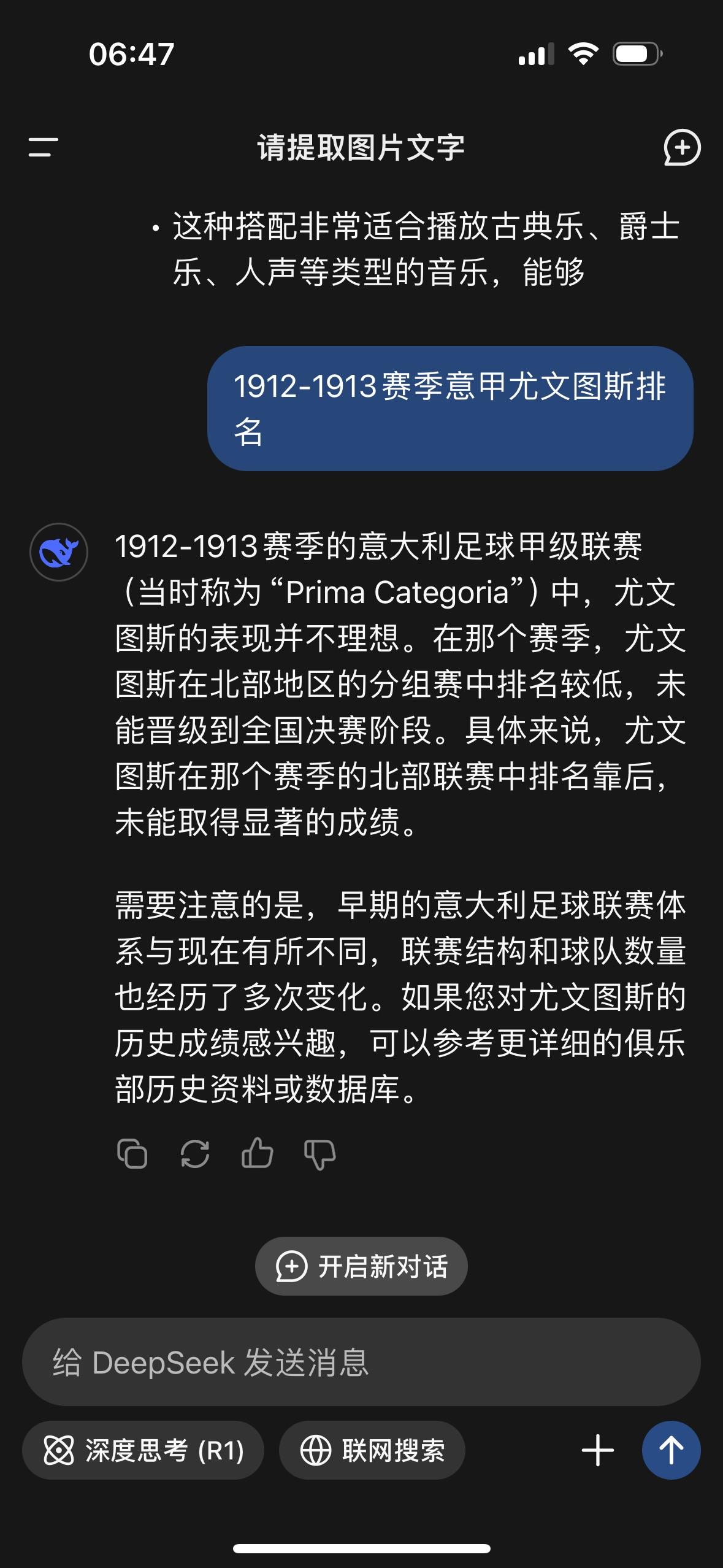Give the response a thumbs down
Viewport: 723px width, 1568px height.
[319, 1154]
